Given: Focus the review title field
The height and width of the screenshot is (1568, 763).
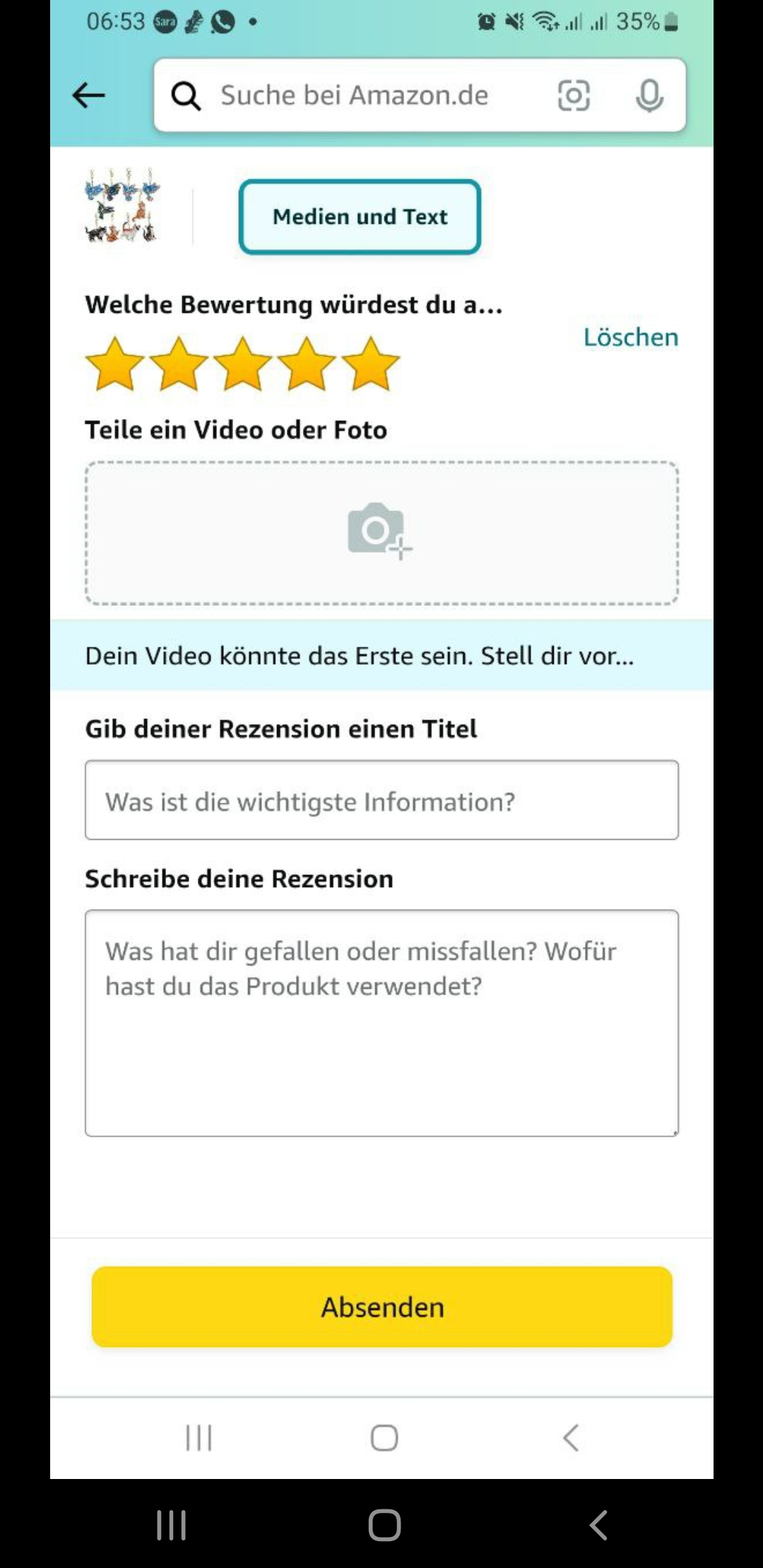Looking at the screenshot, I should pyautogui.click(x=381, y=800).
